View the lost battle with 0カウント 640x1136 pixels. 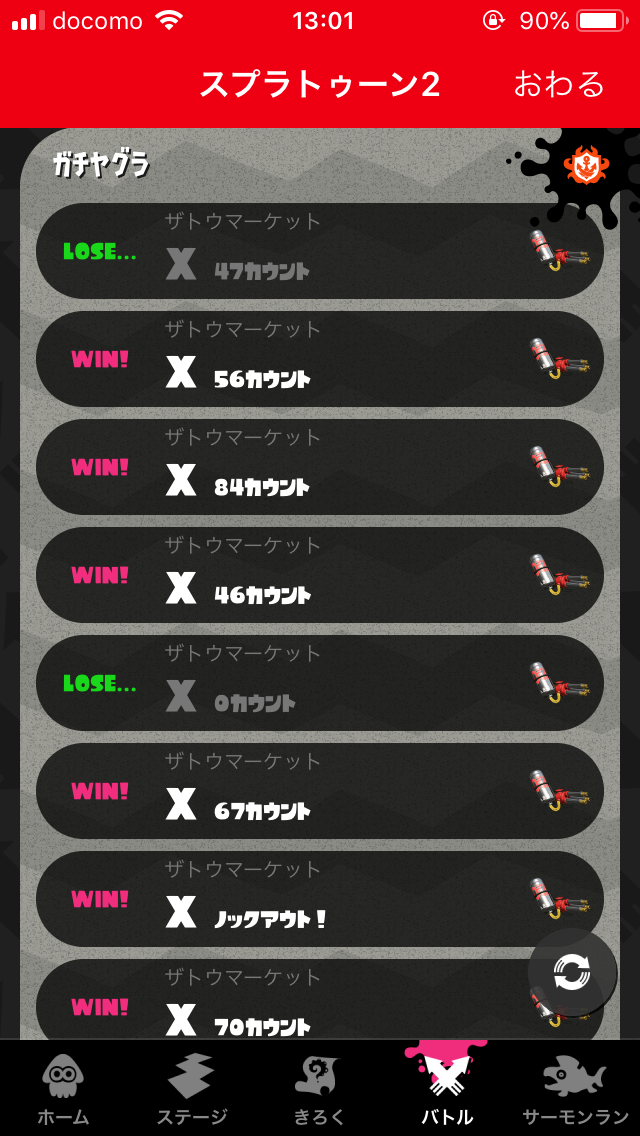pyautogui.click(x=320, y=683)
